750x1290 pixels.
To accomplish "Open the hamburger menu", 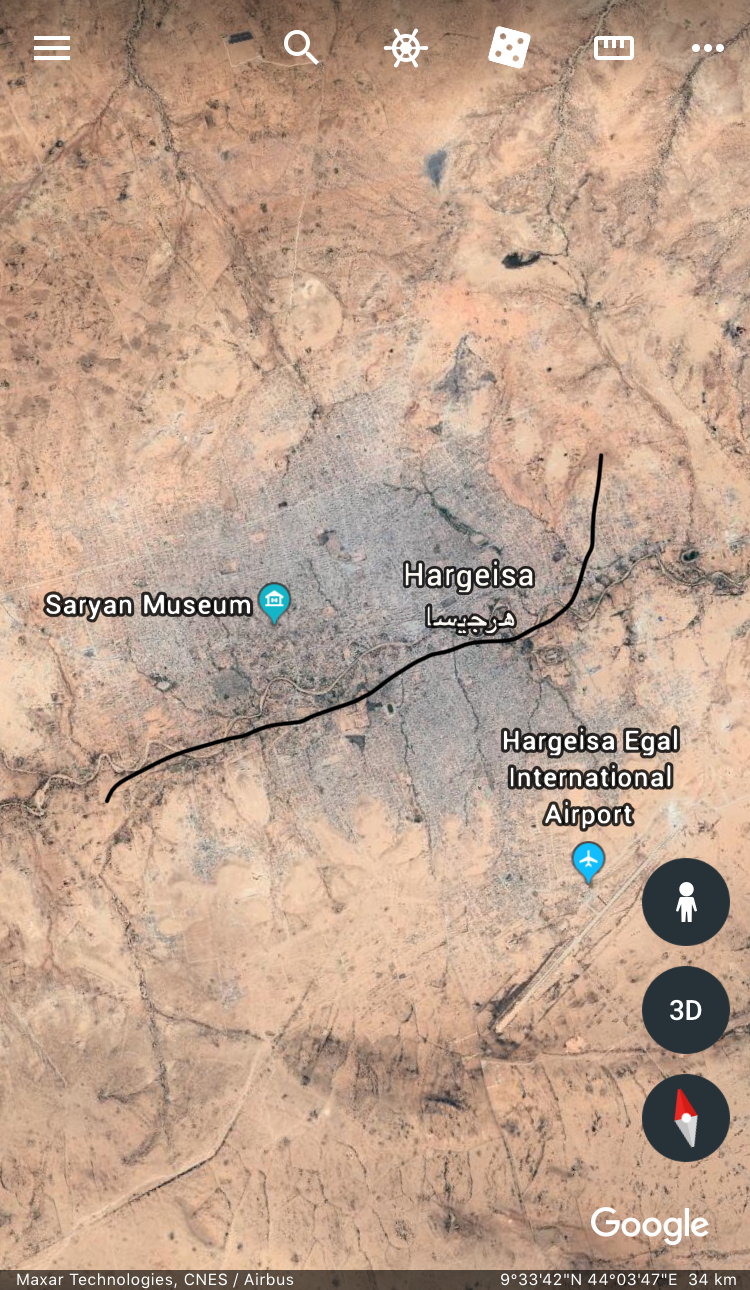I will [x=52, y=48].
